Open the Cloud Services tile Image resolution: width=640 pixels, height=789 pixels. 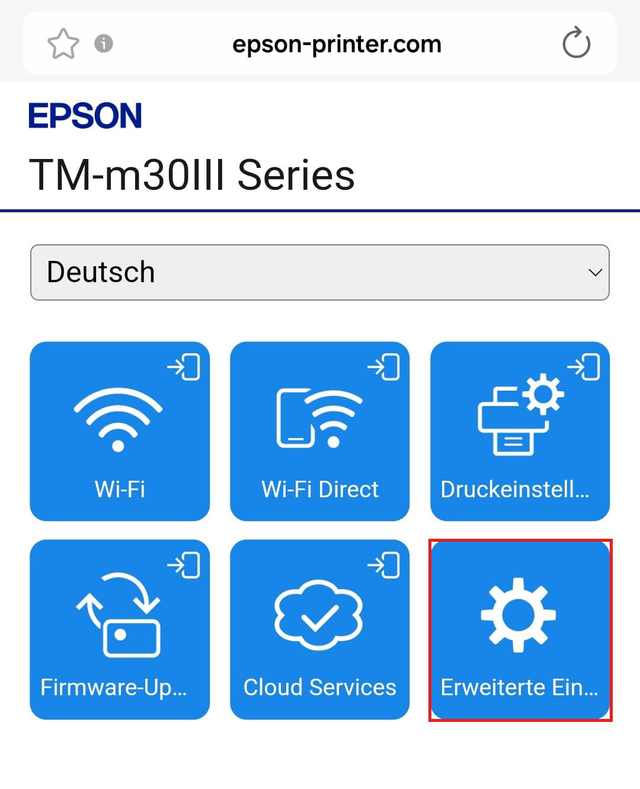320,629
